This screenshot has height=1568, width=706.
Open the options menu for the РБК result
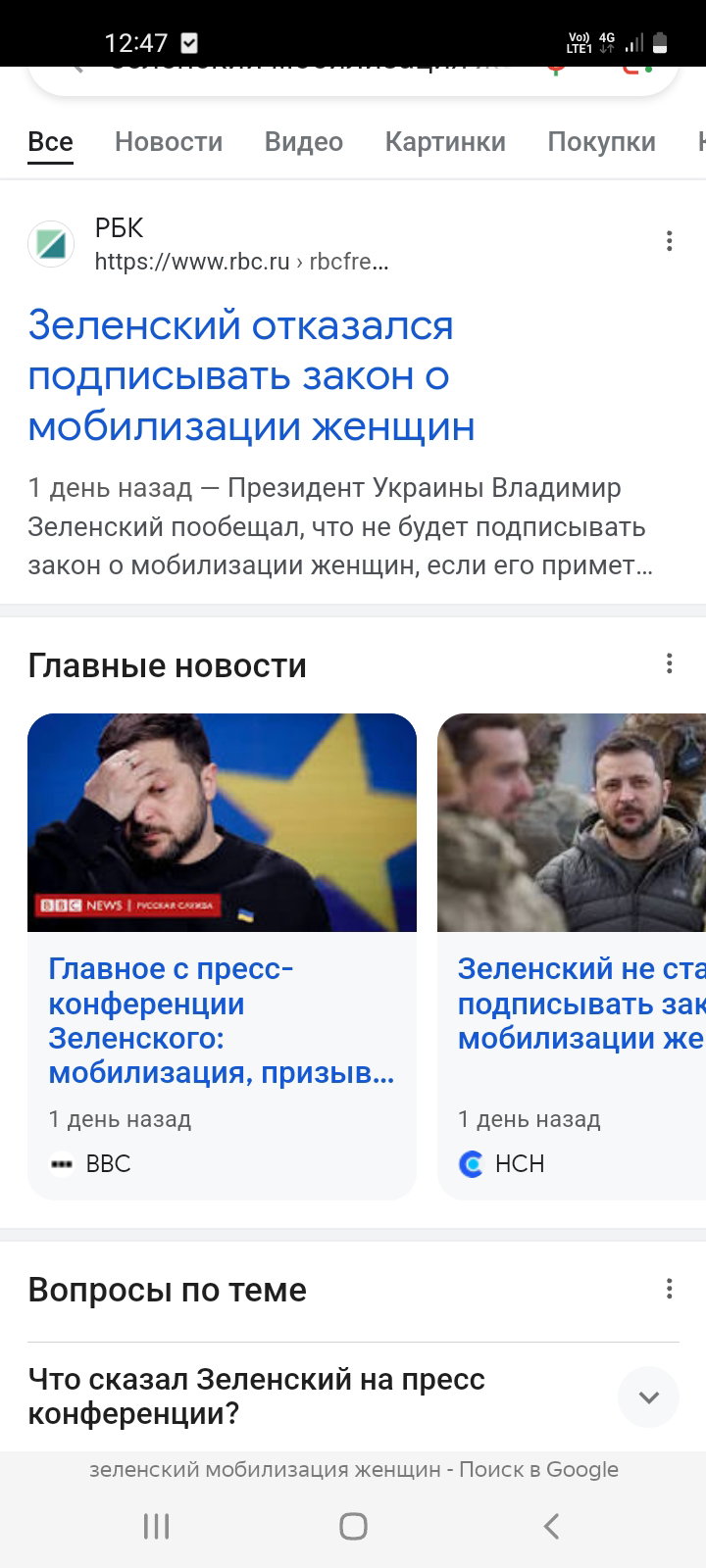(x=670, y=241)
